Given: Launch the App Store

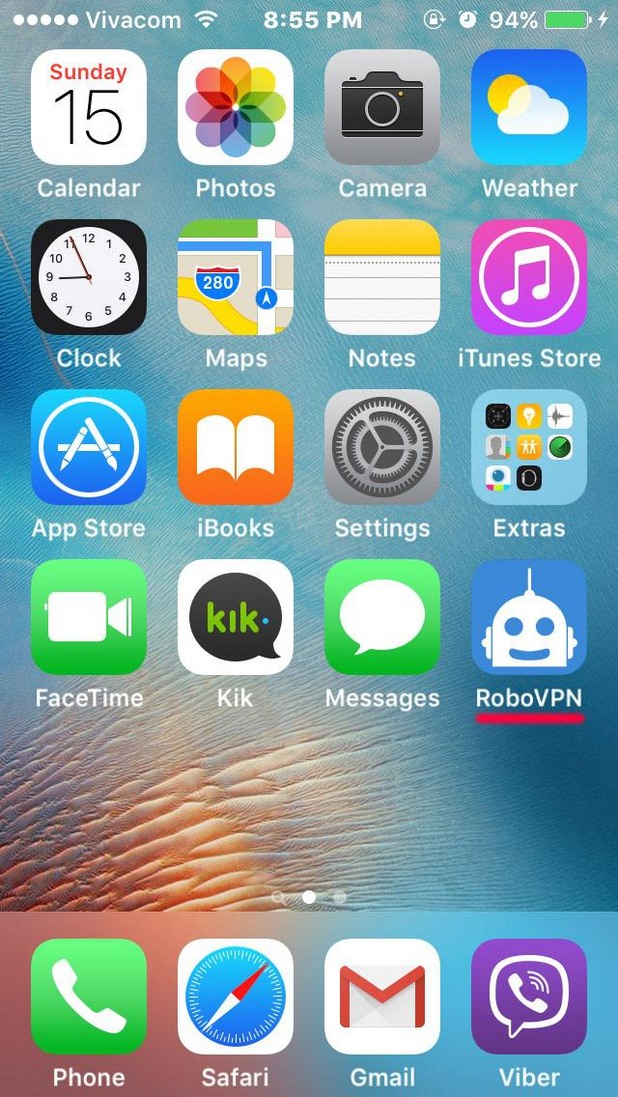Looking at the screenshot, I should click(89, 447).
